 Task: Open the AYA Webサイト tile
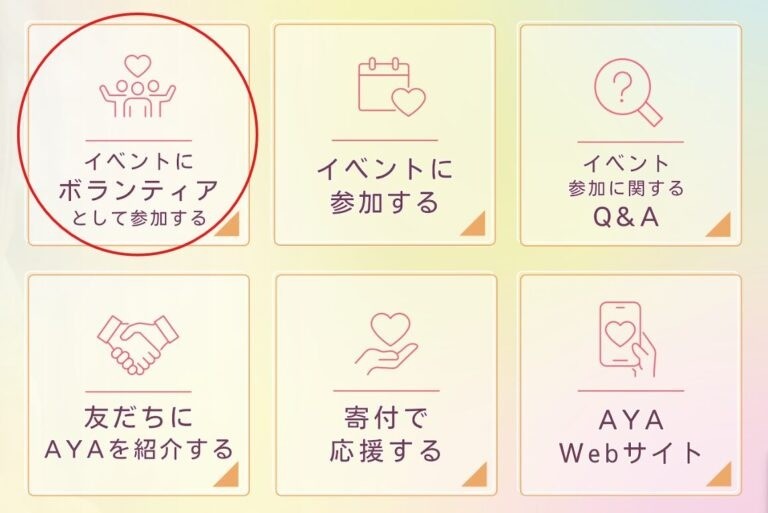629,385
